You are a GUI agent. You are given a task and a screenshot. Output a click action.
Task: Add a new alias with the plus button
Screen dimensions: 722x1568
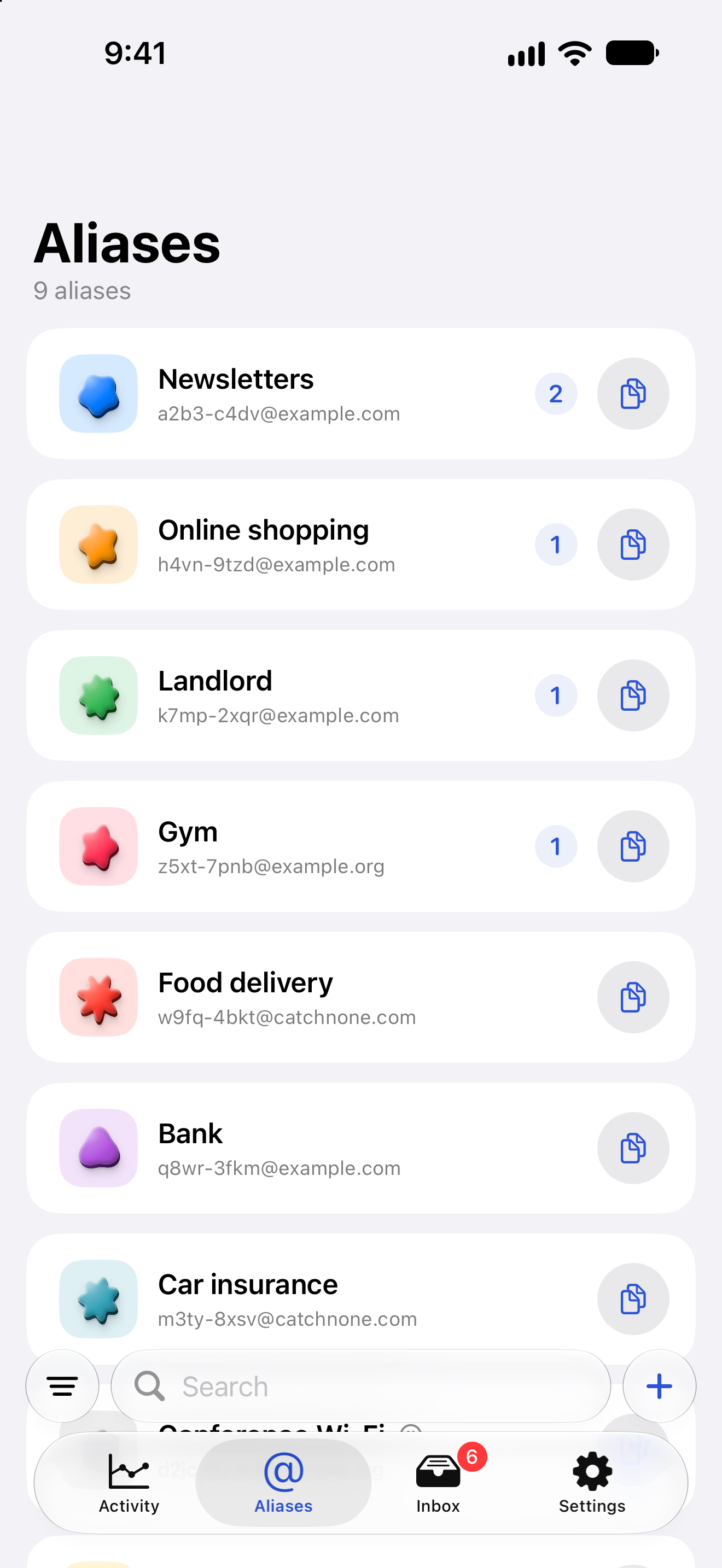tap(659, 1386)
